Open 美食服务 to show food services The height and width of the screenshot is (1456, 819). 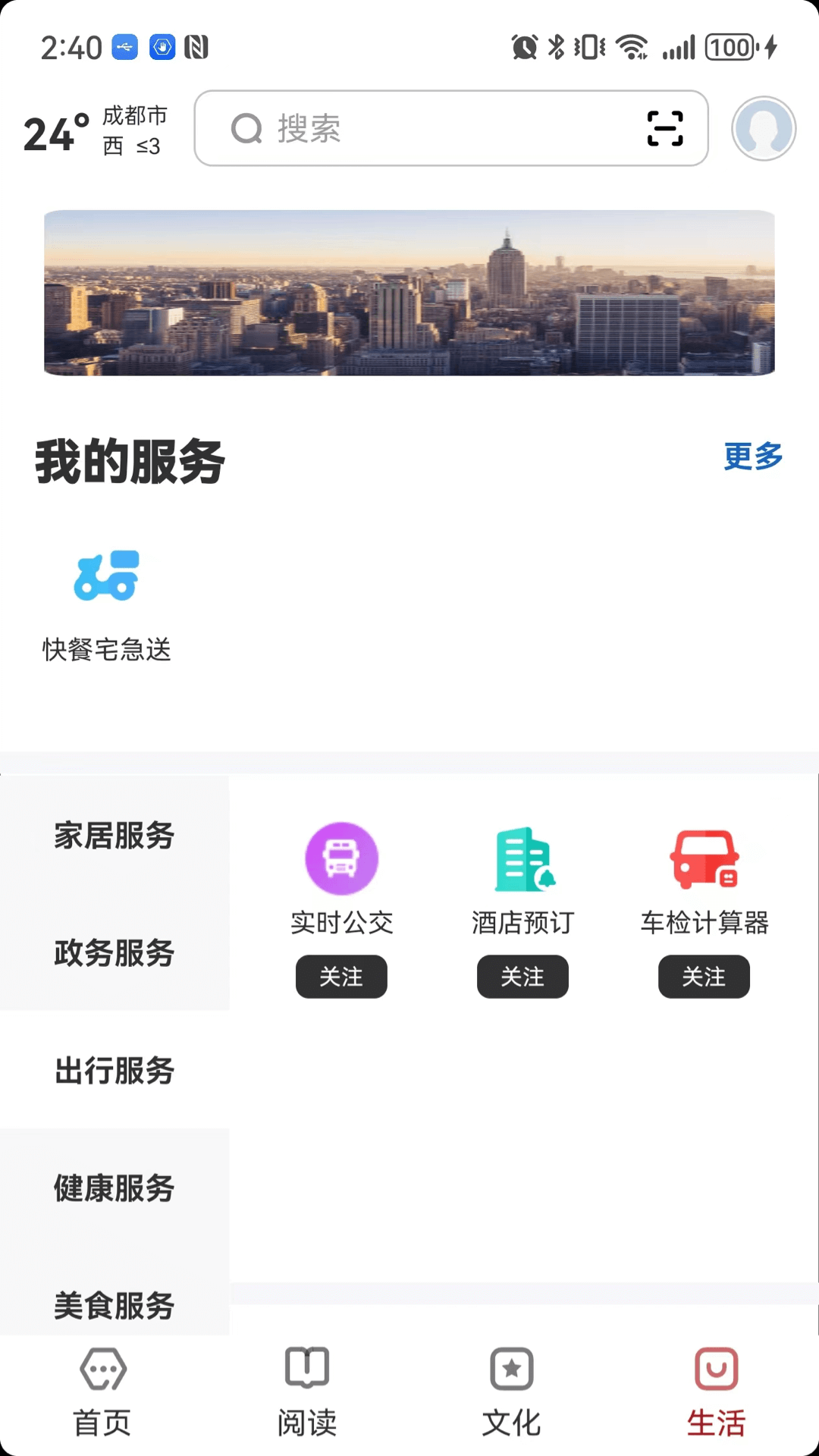coord(113,1306)
